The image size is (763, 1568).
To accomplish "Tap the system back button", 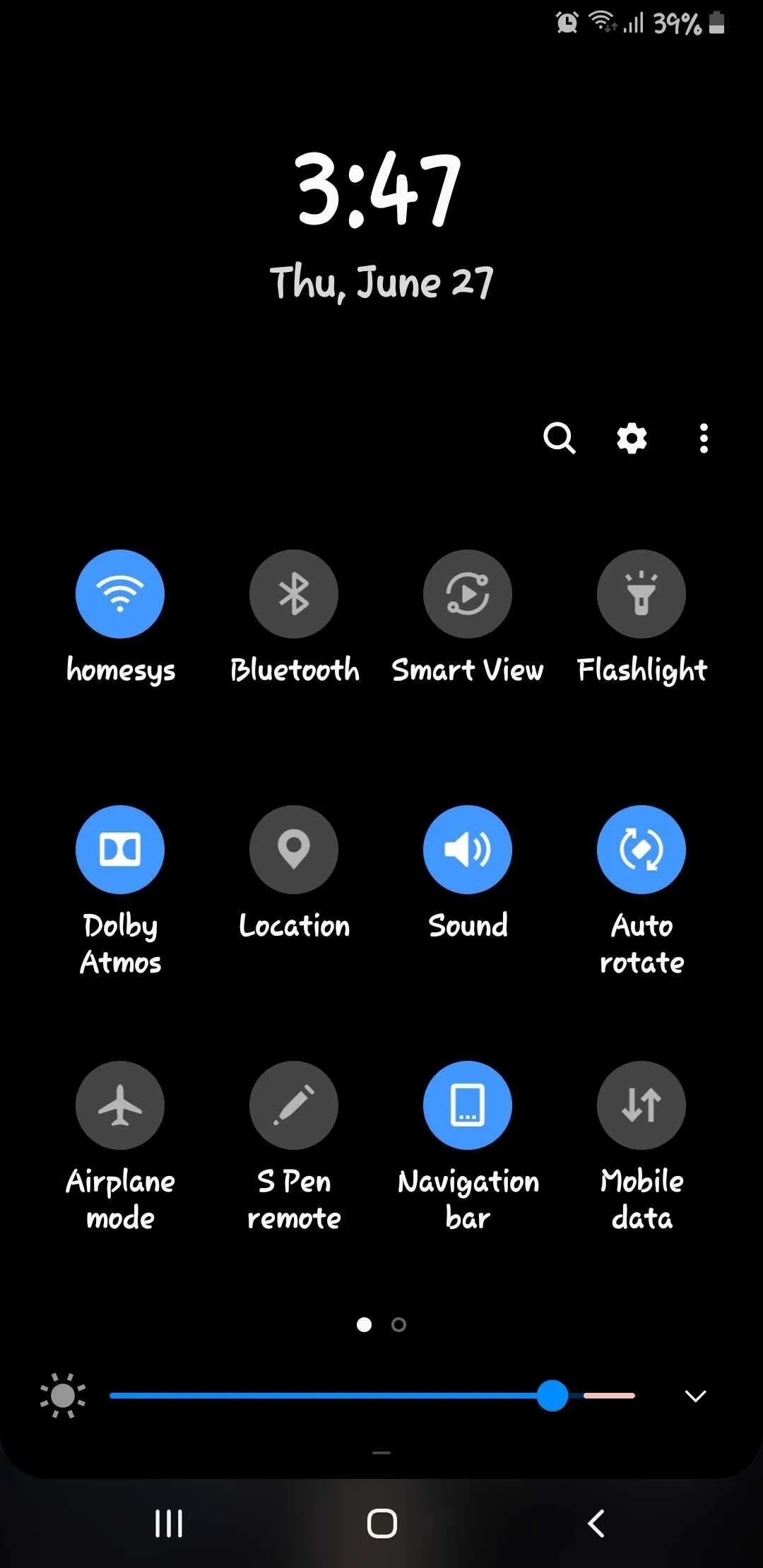I will click(x=596, y=1524).
